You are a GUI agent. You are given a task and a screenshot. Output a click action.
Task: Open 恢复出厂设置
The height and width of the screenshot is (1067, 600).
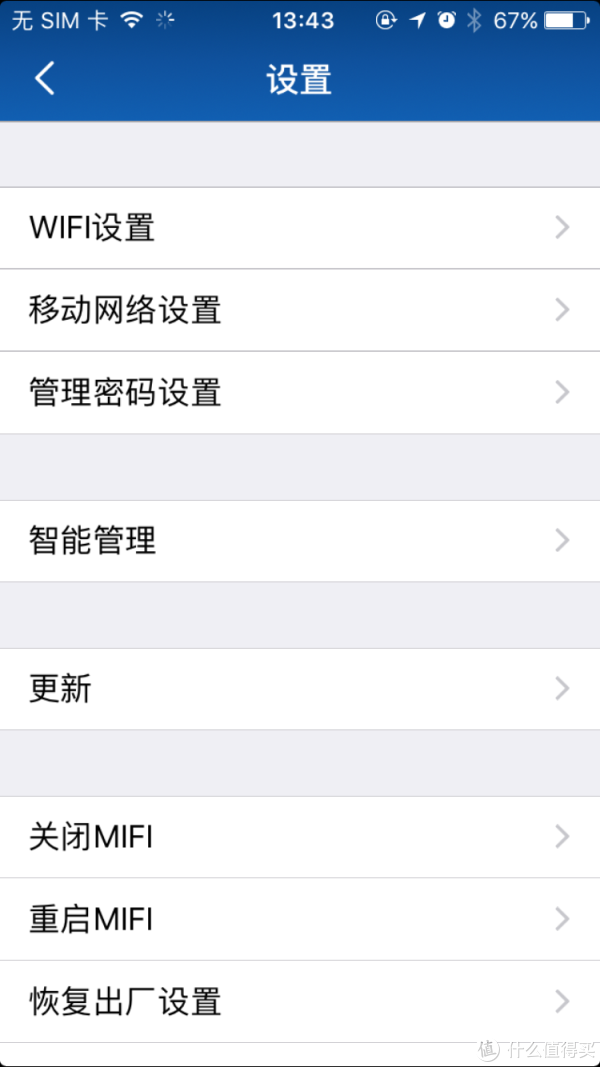pyautogui.click(x=300, y=1002)
